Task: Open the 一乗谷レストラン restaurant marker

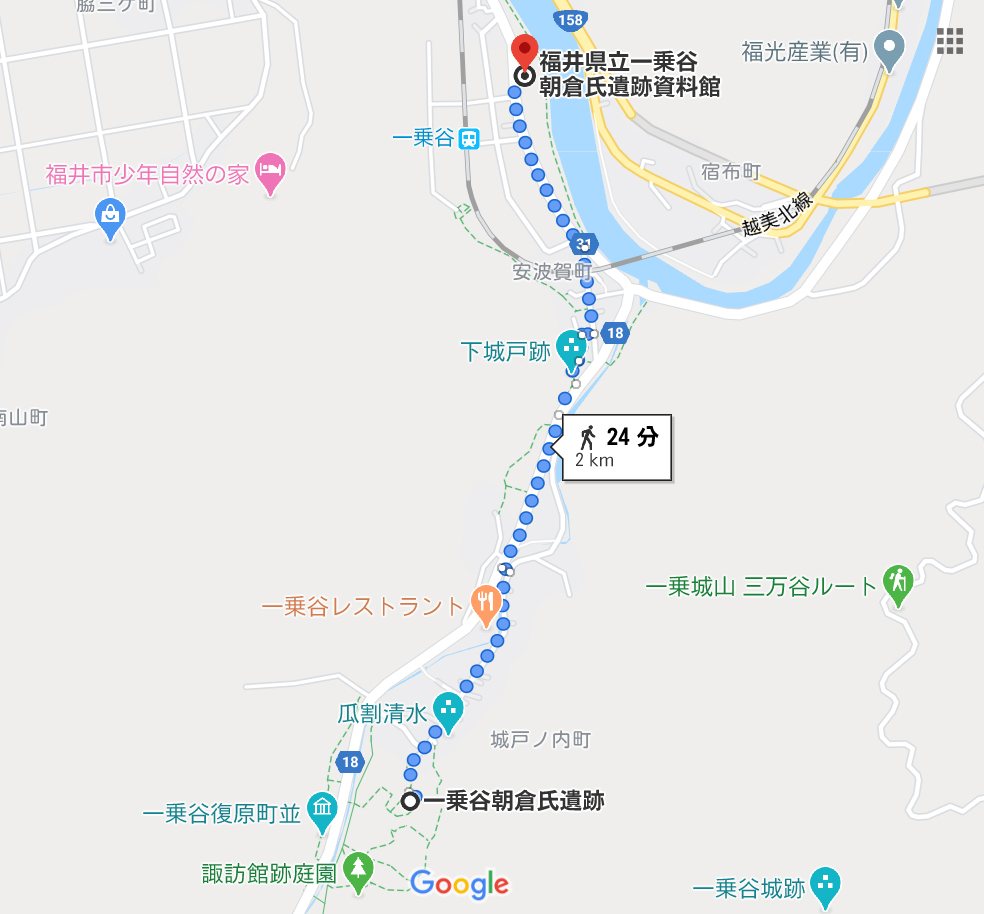Action: click(x=486, y=602)
